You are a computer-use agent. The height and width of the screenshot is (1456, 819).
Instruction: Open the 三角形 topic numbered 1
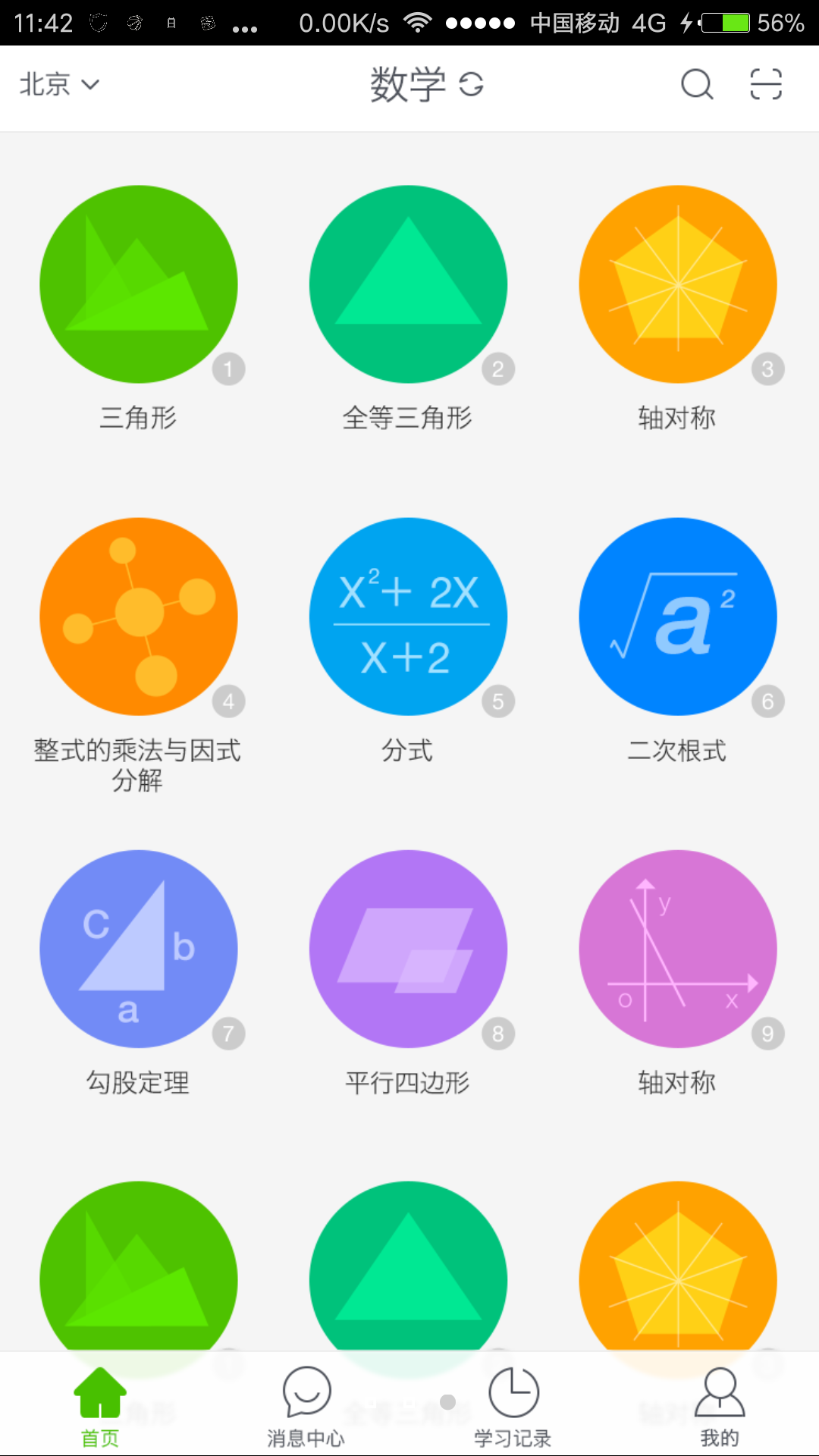tap(139, 284)
